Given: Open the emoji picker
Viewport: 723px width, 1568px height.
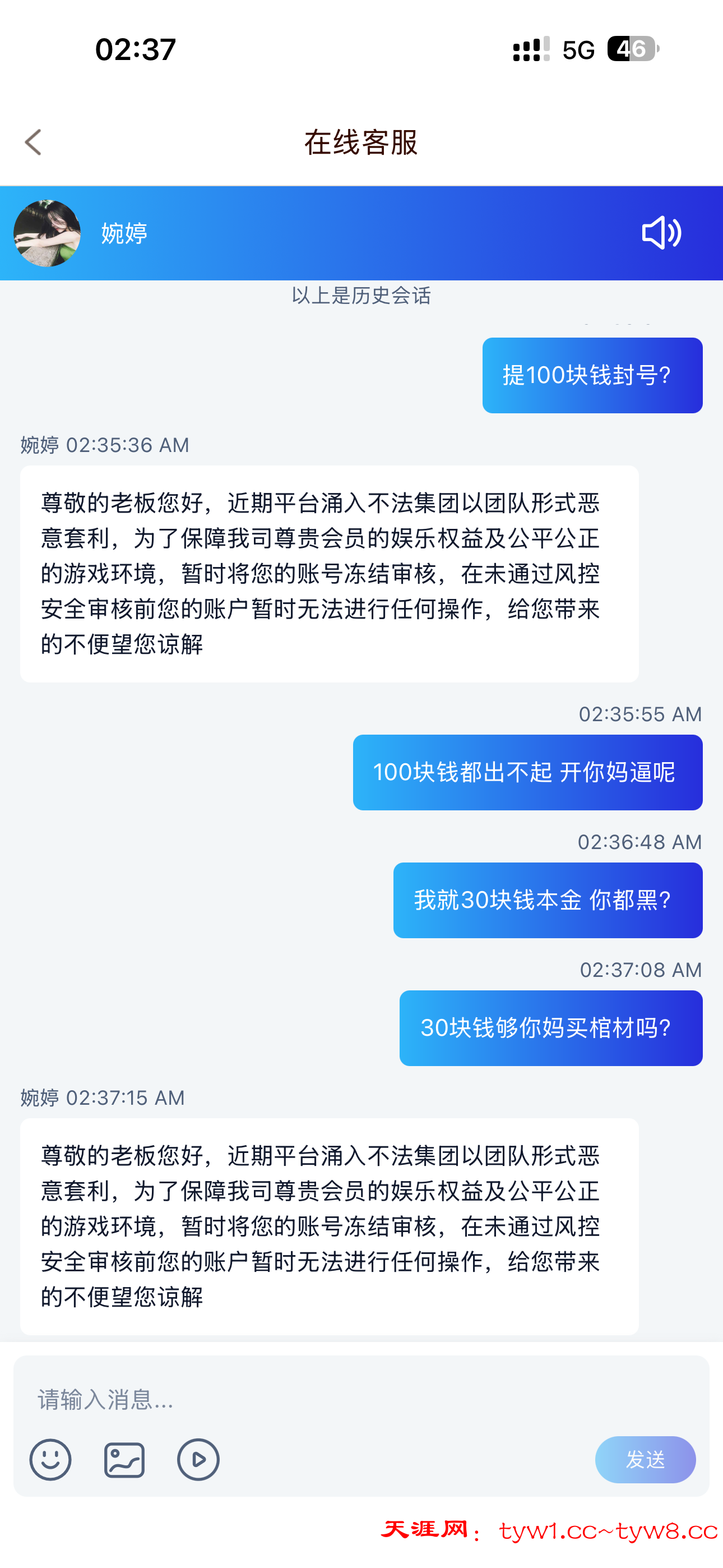Looking at the screenshot, I should (50, 1460).
